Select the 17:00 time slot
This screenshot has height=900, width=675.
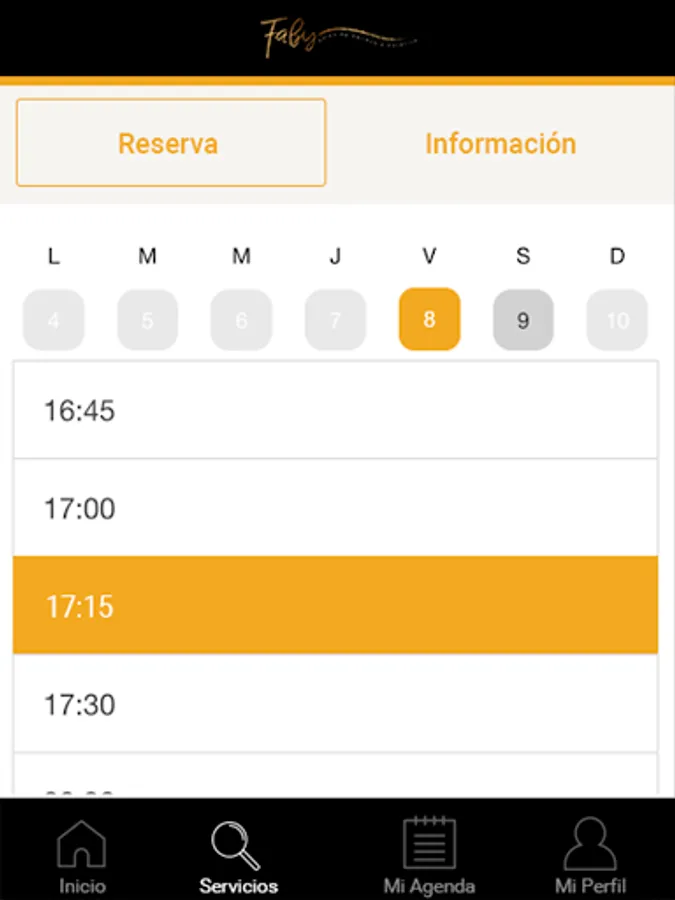click(x=336, y=507)
